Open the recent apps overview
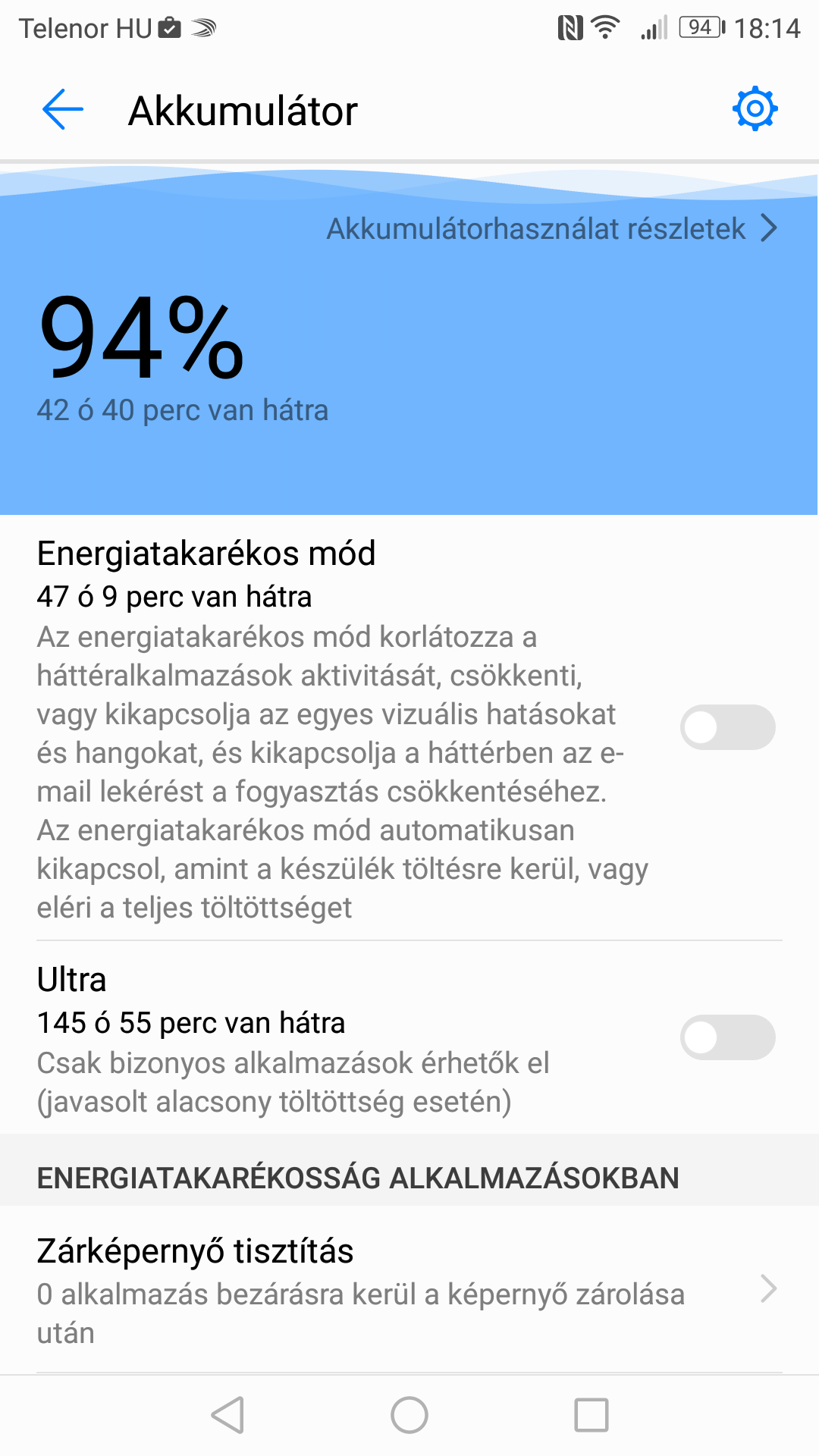The image size is (819, 1456). (x=591, y=1415)
